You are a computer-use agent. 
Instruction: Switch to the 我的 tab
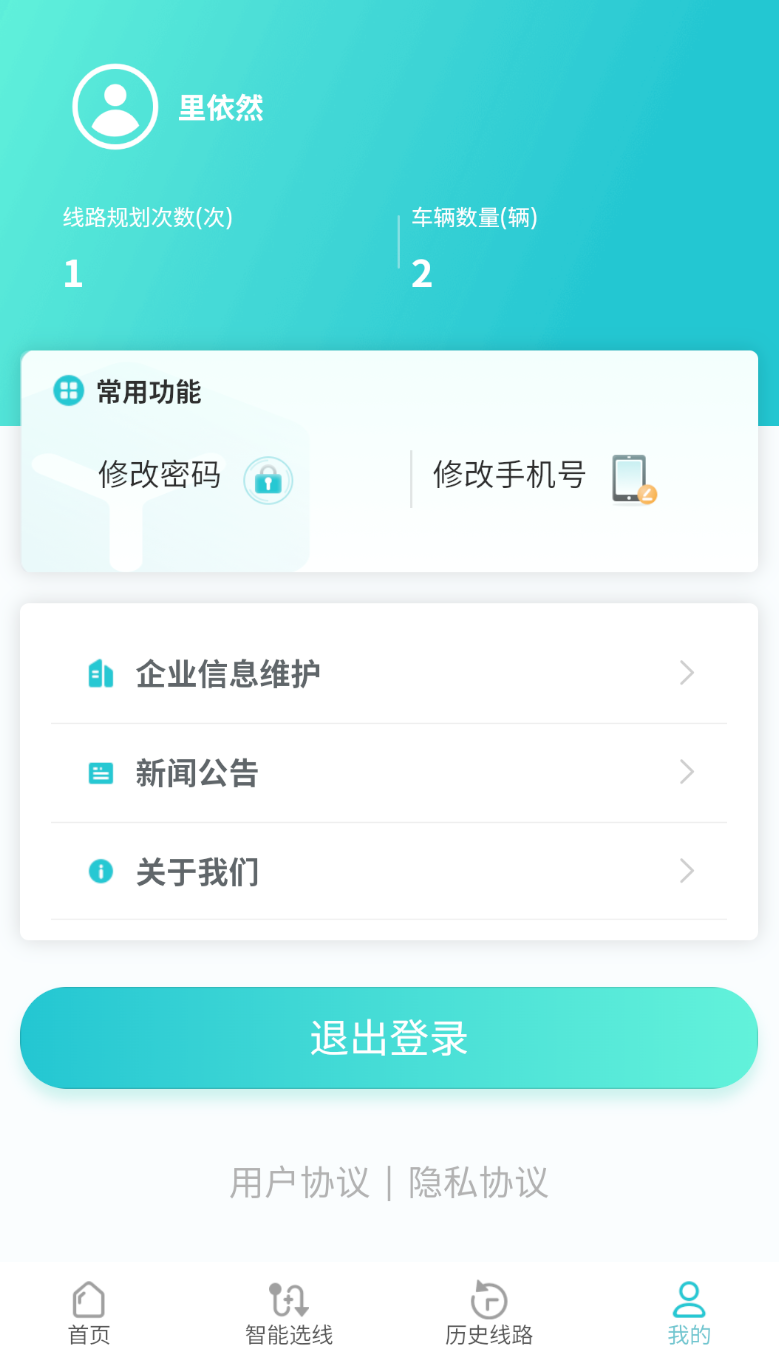[x=687, y=1310]
